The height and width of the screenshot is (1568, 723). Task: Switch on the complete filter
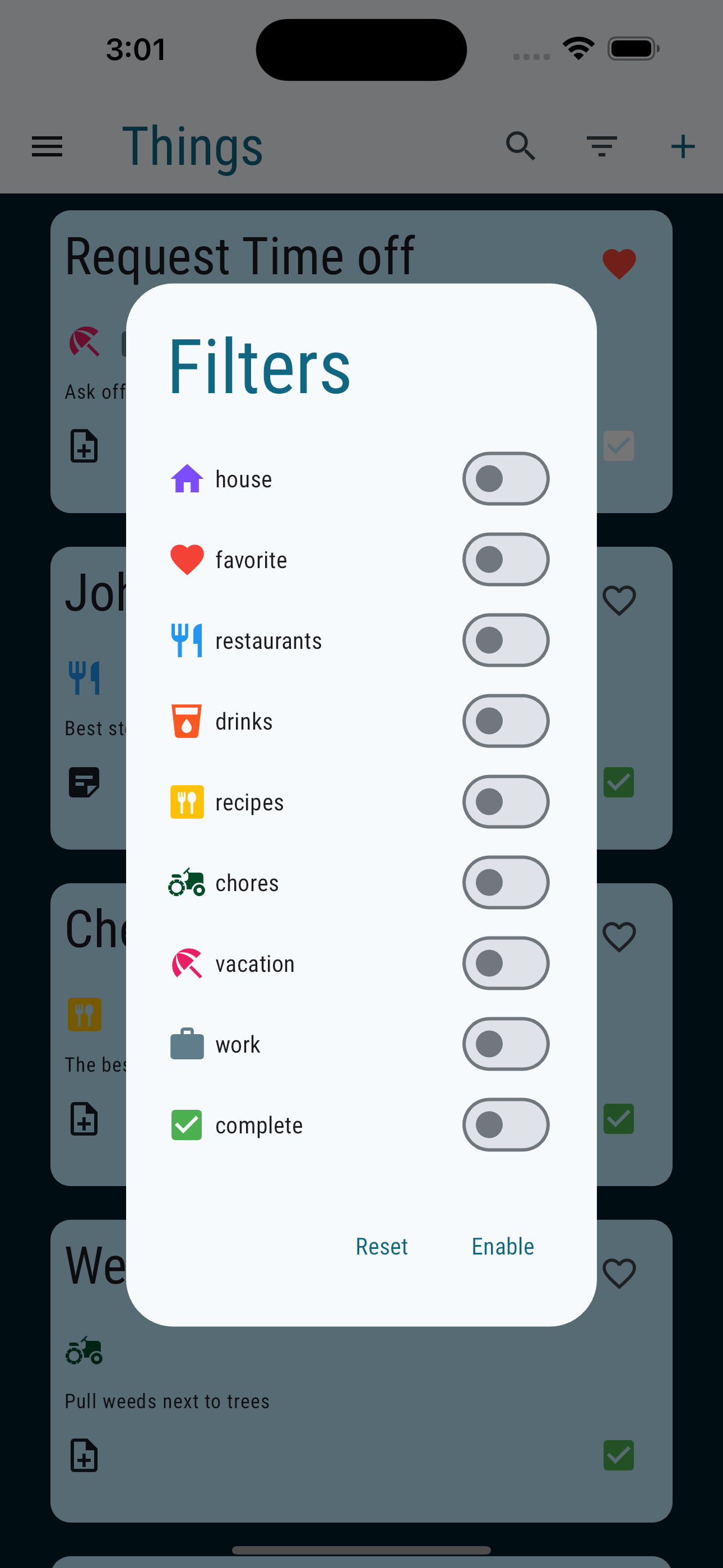(x=505, y=1125)
